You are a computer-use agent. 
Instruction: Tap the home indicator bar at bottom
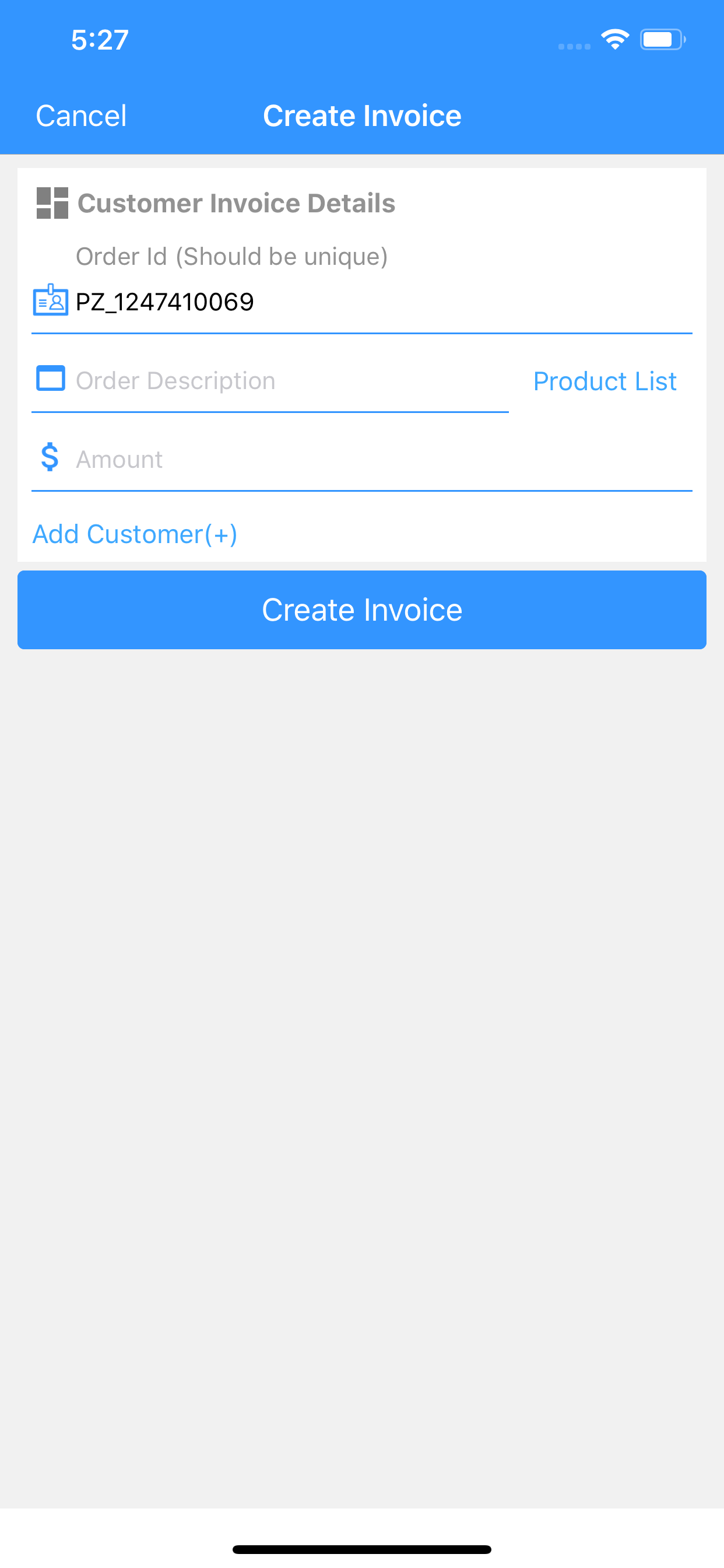pos(362,1549)
